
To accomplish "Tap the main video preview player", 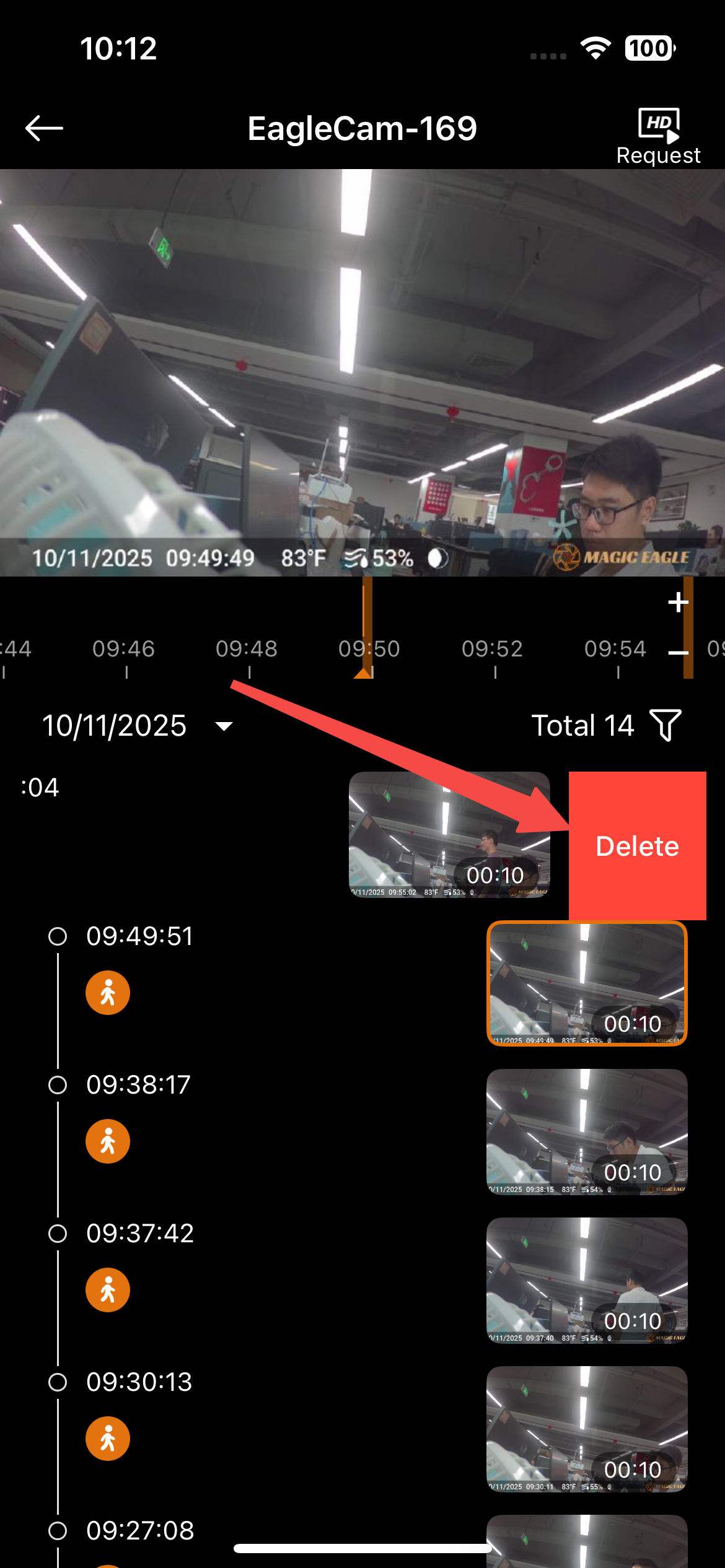I will pos(362,373).
